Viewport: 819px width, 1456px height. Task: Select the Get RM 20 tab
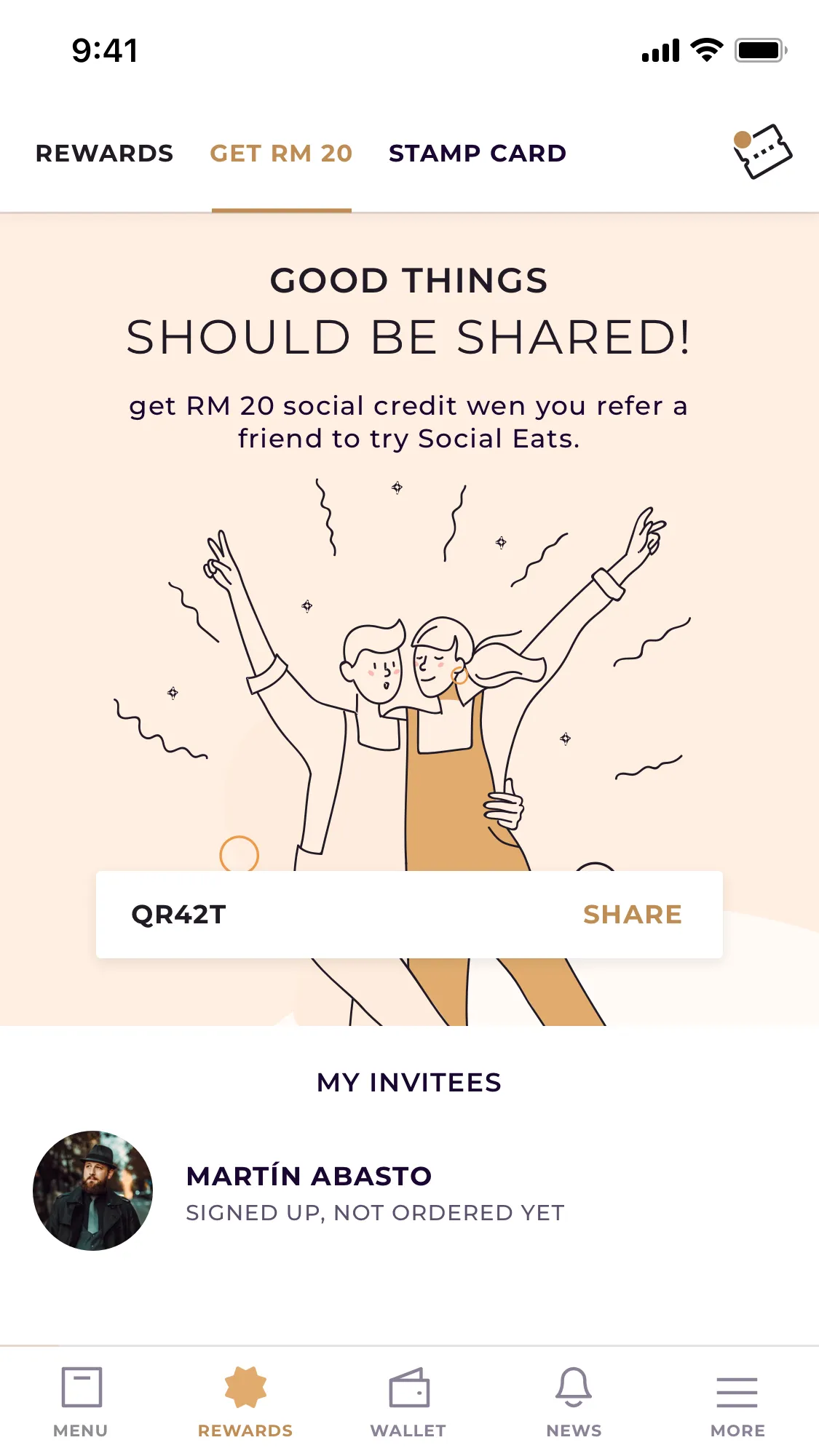click(x=281, y=154)
